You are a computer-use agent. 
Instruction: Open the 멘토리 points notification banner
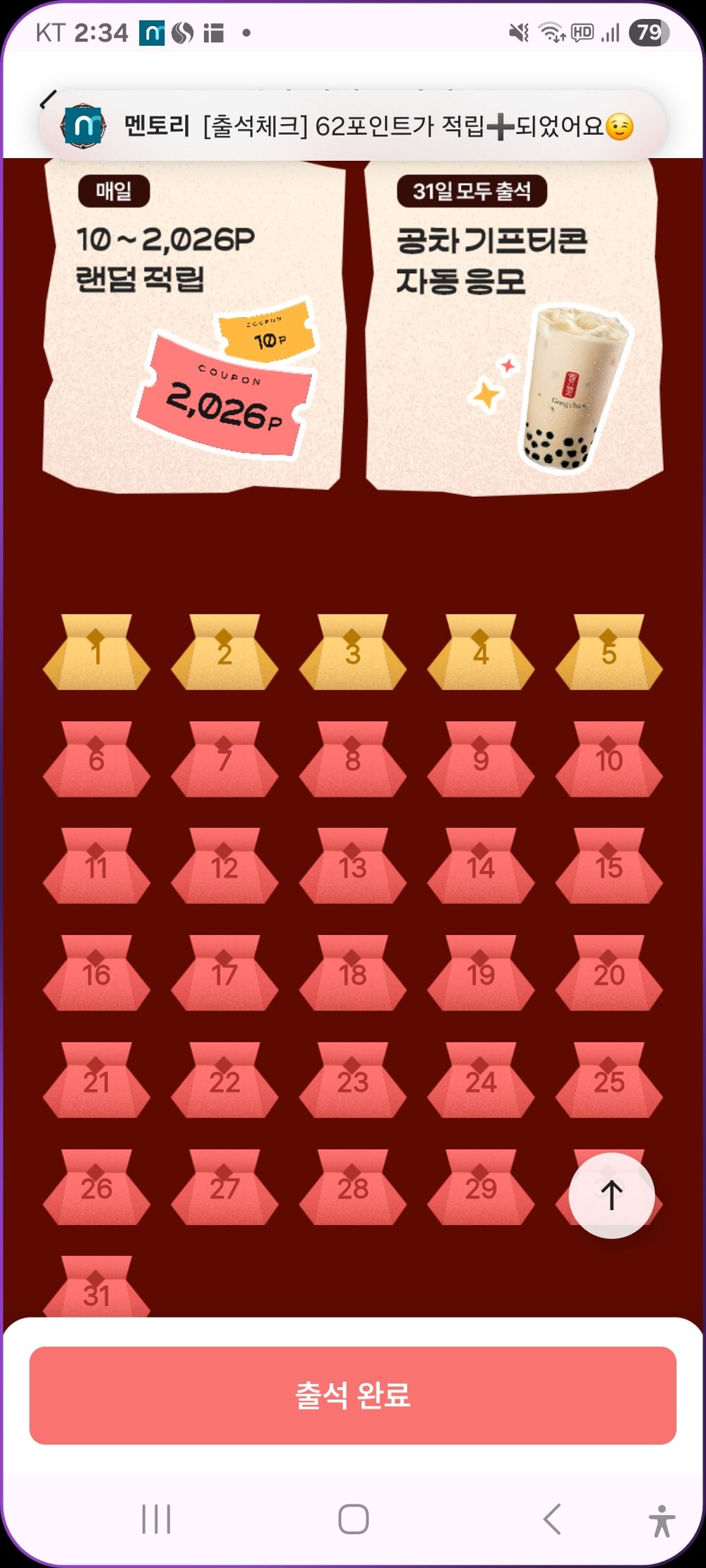click(x=353, y=126)
